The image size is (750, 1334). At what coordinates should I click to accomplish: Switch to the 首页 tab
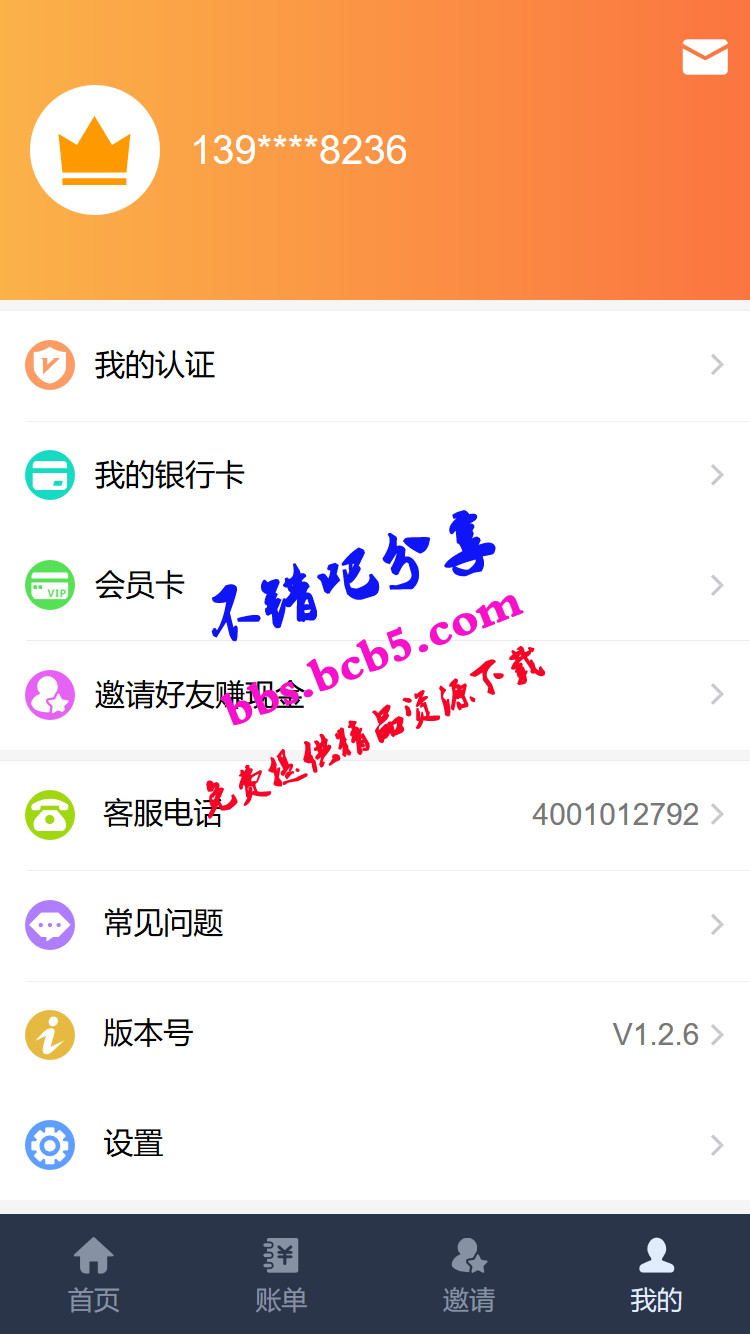pyautogui.click(x=94, y=1274)
